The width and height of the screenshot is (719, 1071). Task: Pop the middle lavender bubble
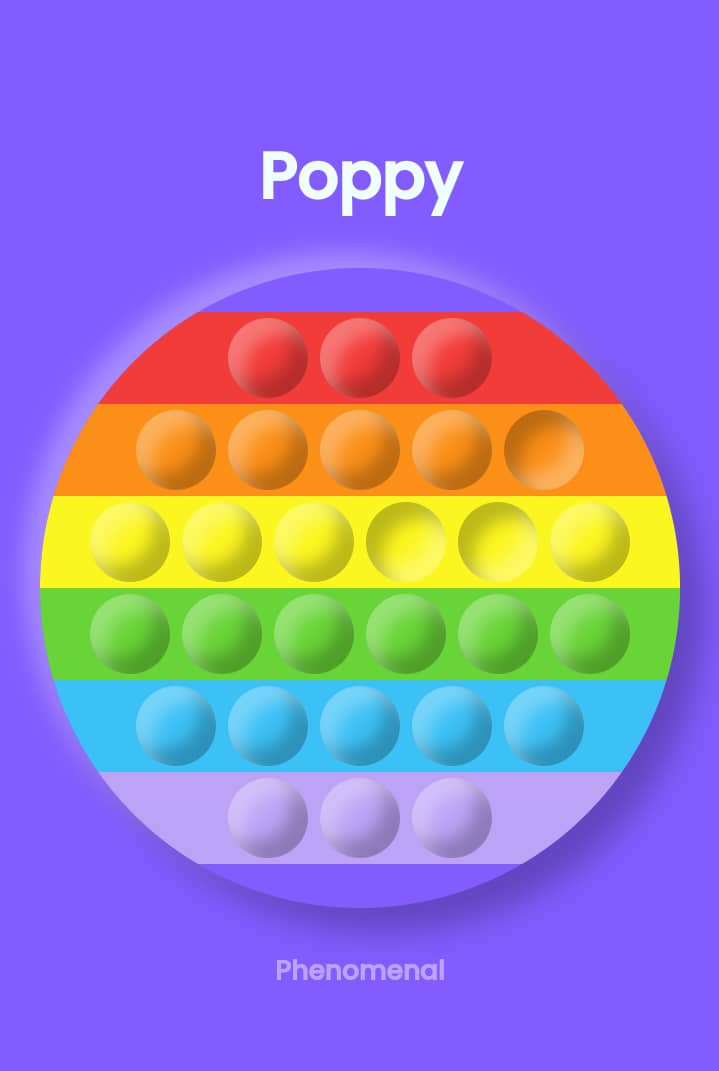click(x=360, y=818)
